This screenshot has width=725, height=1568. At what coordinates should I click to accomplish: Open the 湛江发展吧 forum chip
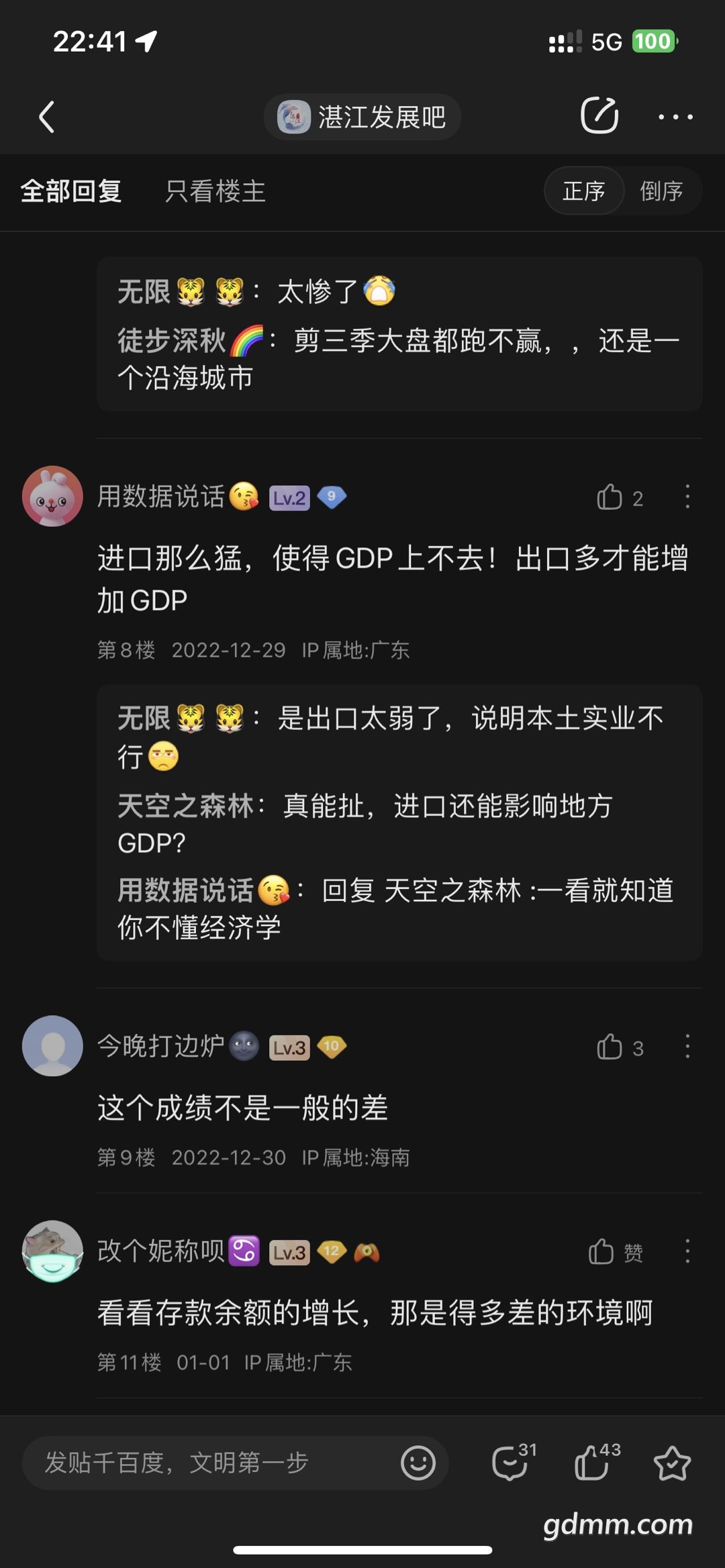362,117
